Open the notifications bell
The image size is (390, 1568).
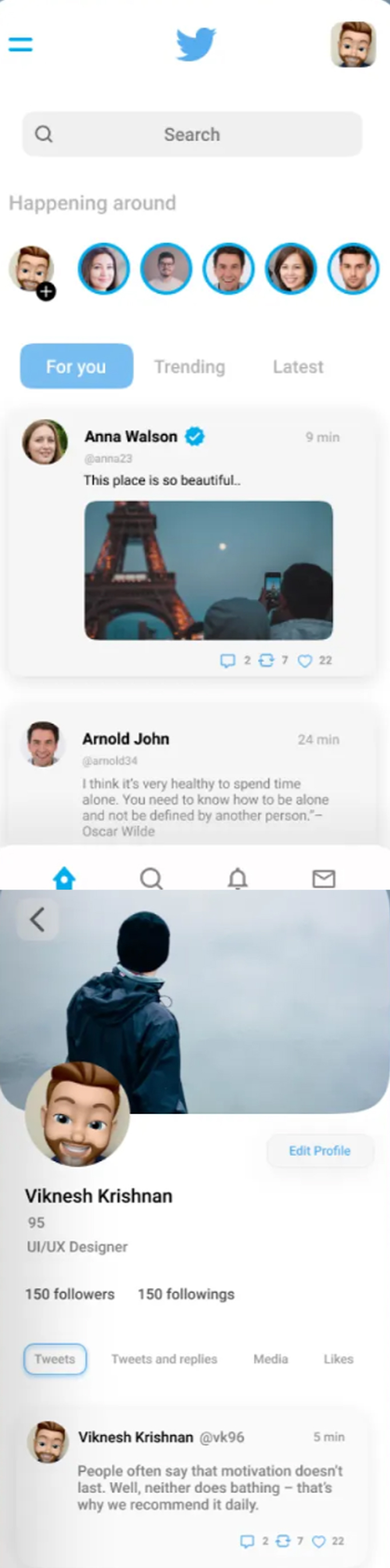238,878
